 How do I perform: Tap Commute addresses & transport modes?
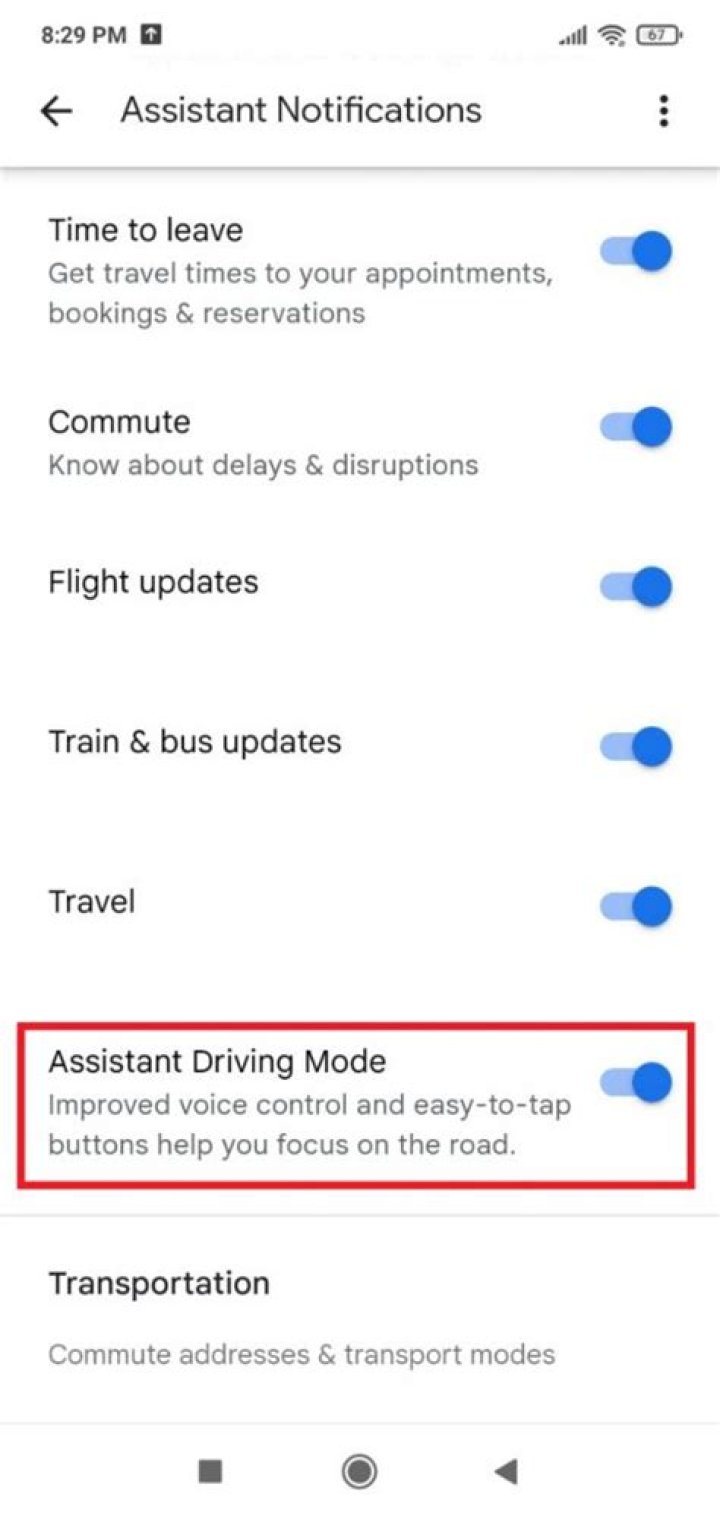click(x=301, y=1355)
